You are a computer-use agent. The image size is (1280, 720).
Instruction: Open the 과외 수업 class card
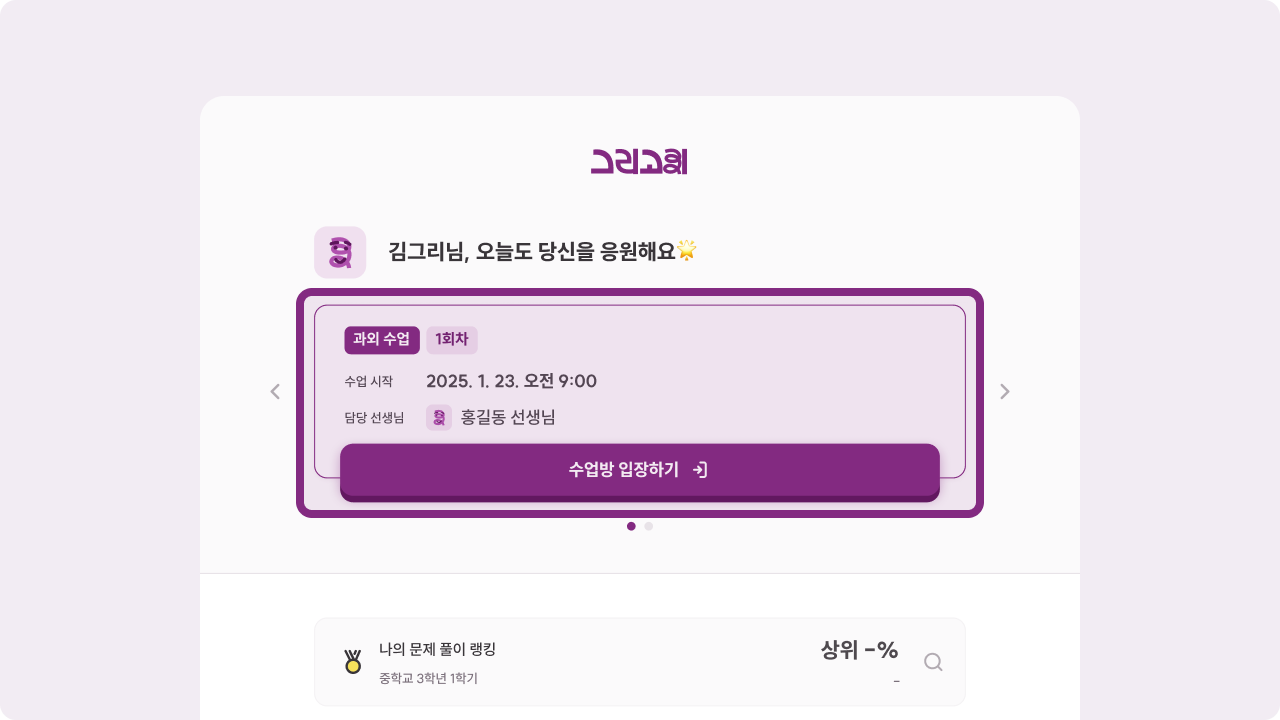pos(639,380)
